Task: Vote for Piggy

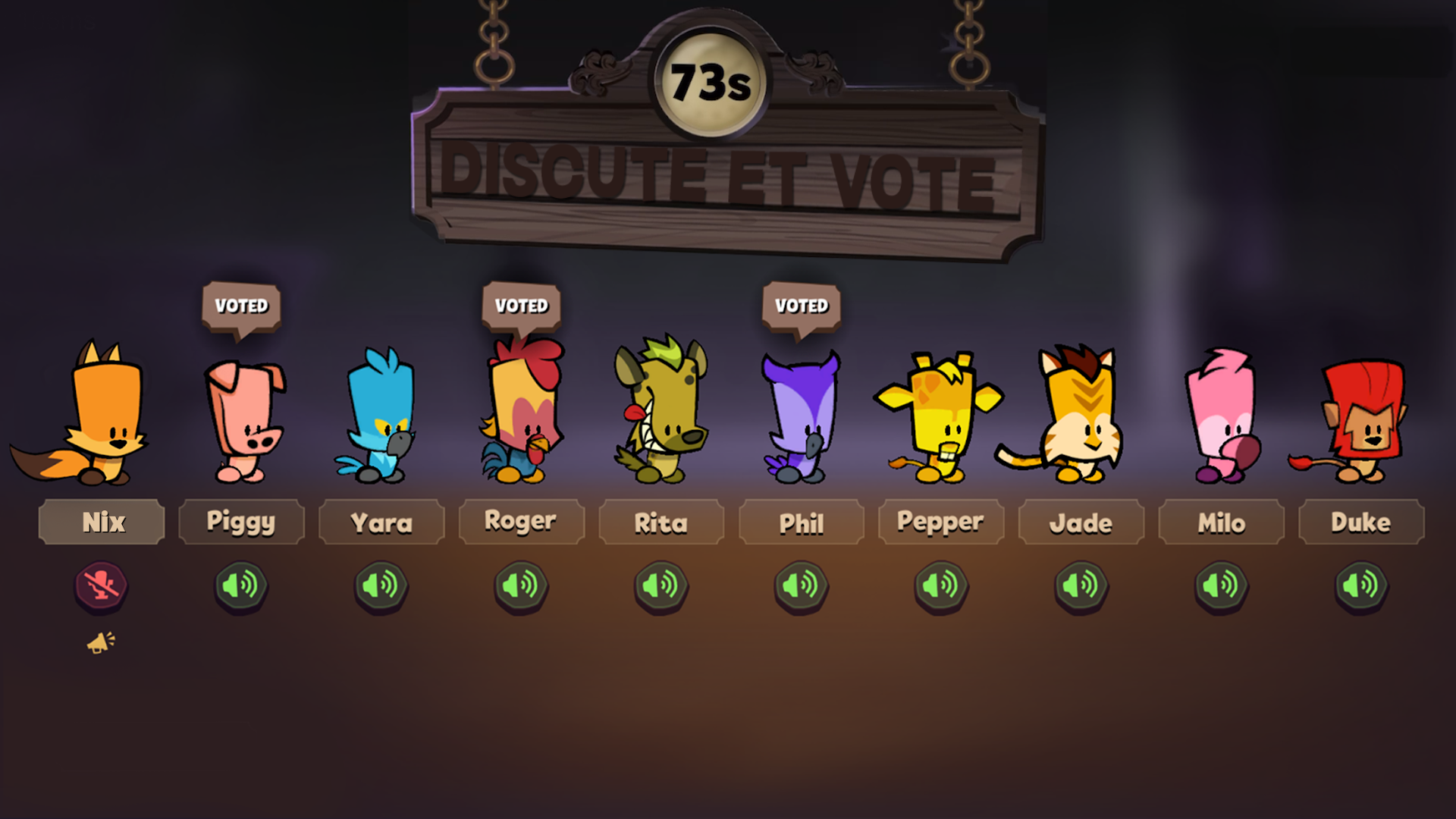Action: (241, 522)
